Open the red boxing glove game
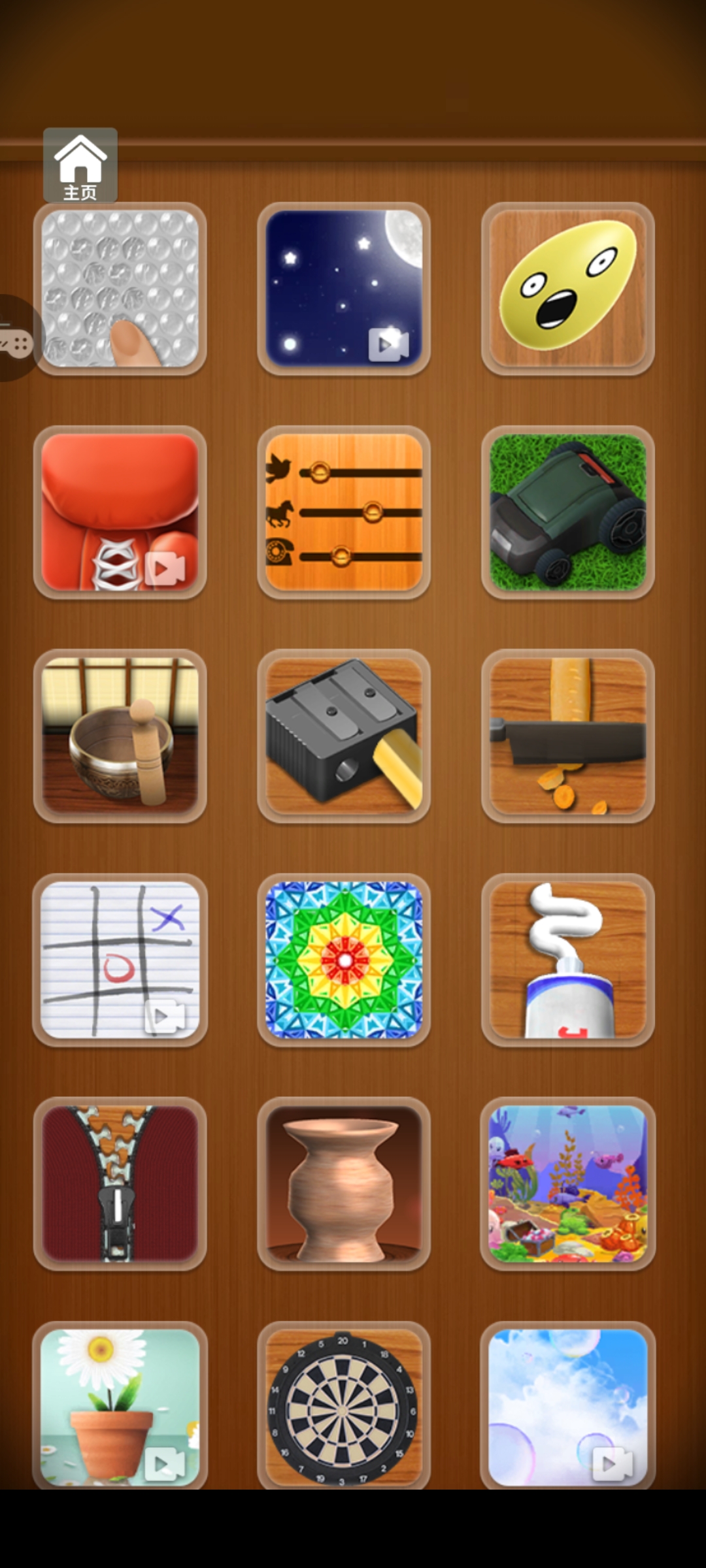The height and width of the screenshot is (1568, 706). click(120, 512)
